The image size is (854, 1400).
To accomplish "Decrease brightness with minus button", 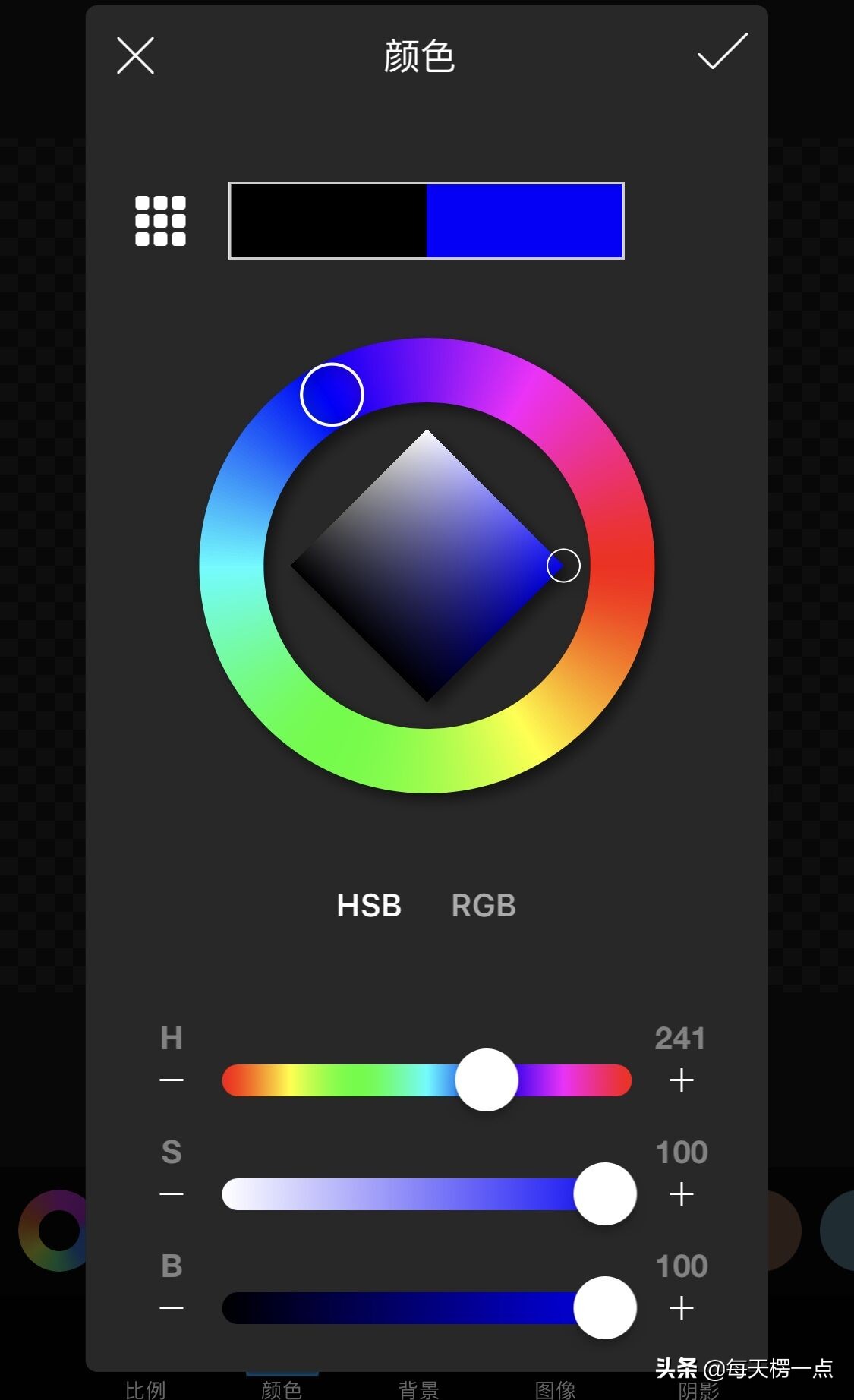I will click(172, 1308).
